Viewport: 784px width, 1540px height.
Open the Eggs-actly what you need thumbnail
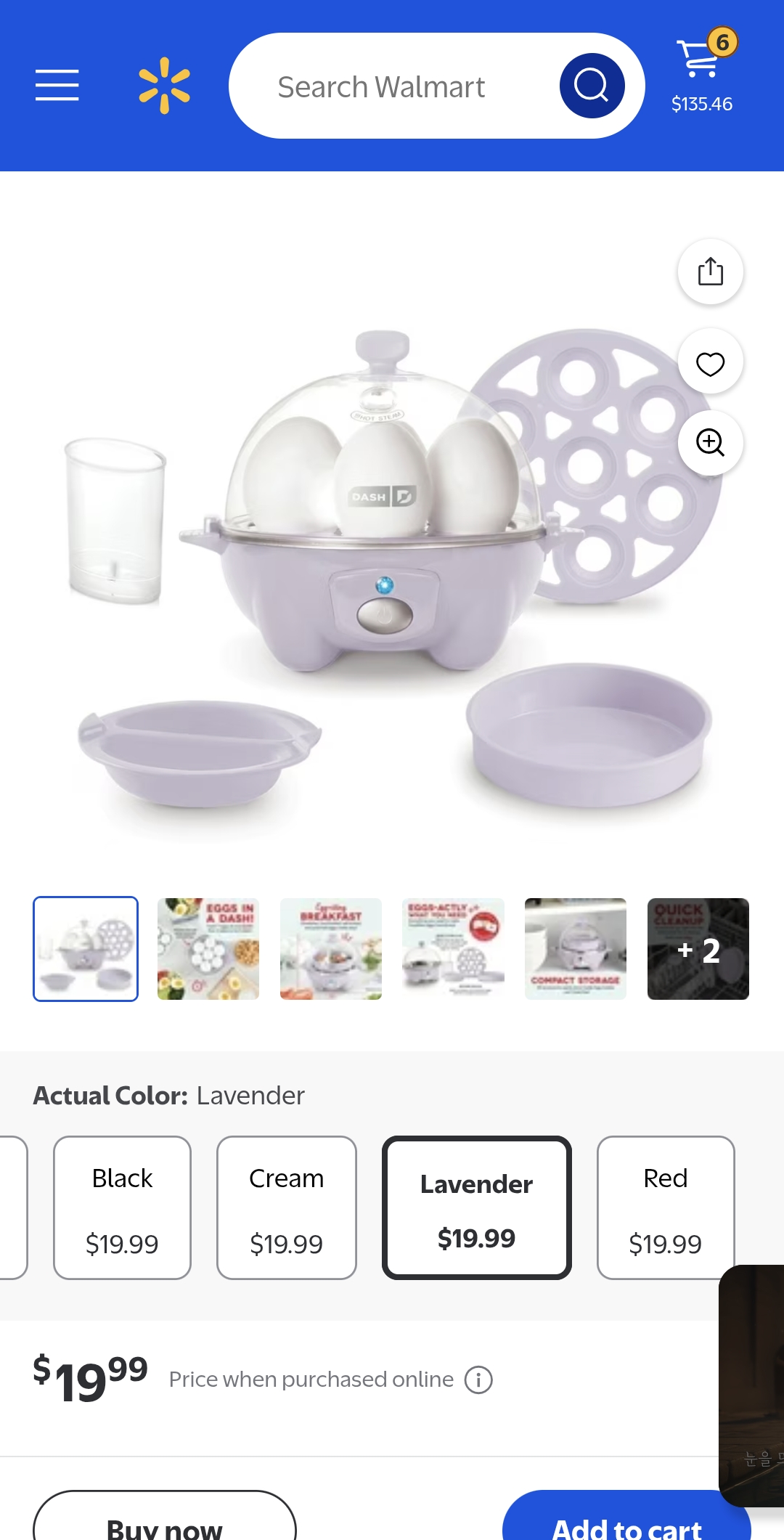[x=454, y=949]
